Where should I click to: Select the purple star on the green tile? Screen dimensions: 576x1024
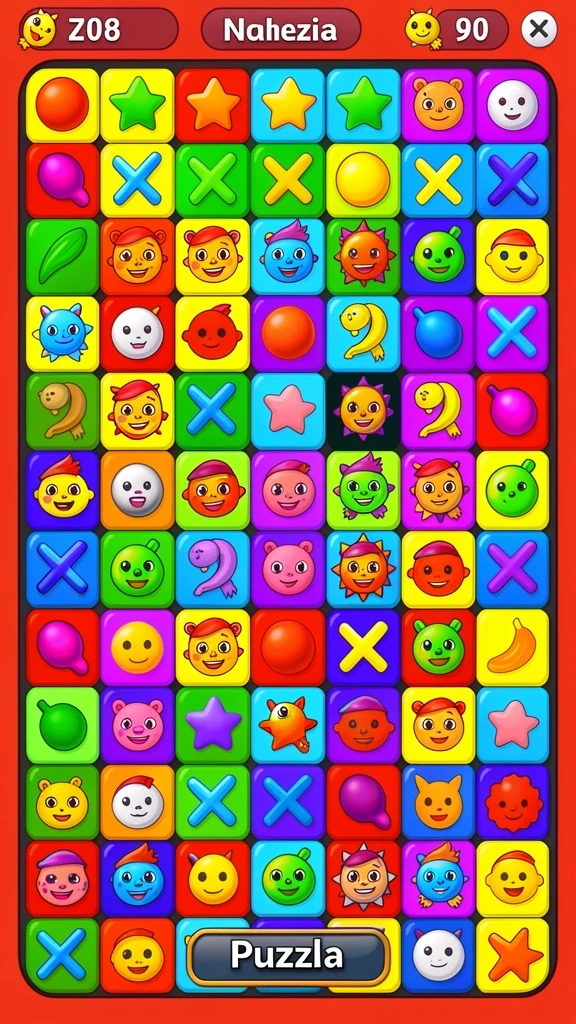pyautogui.click(x=213, y=724)
